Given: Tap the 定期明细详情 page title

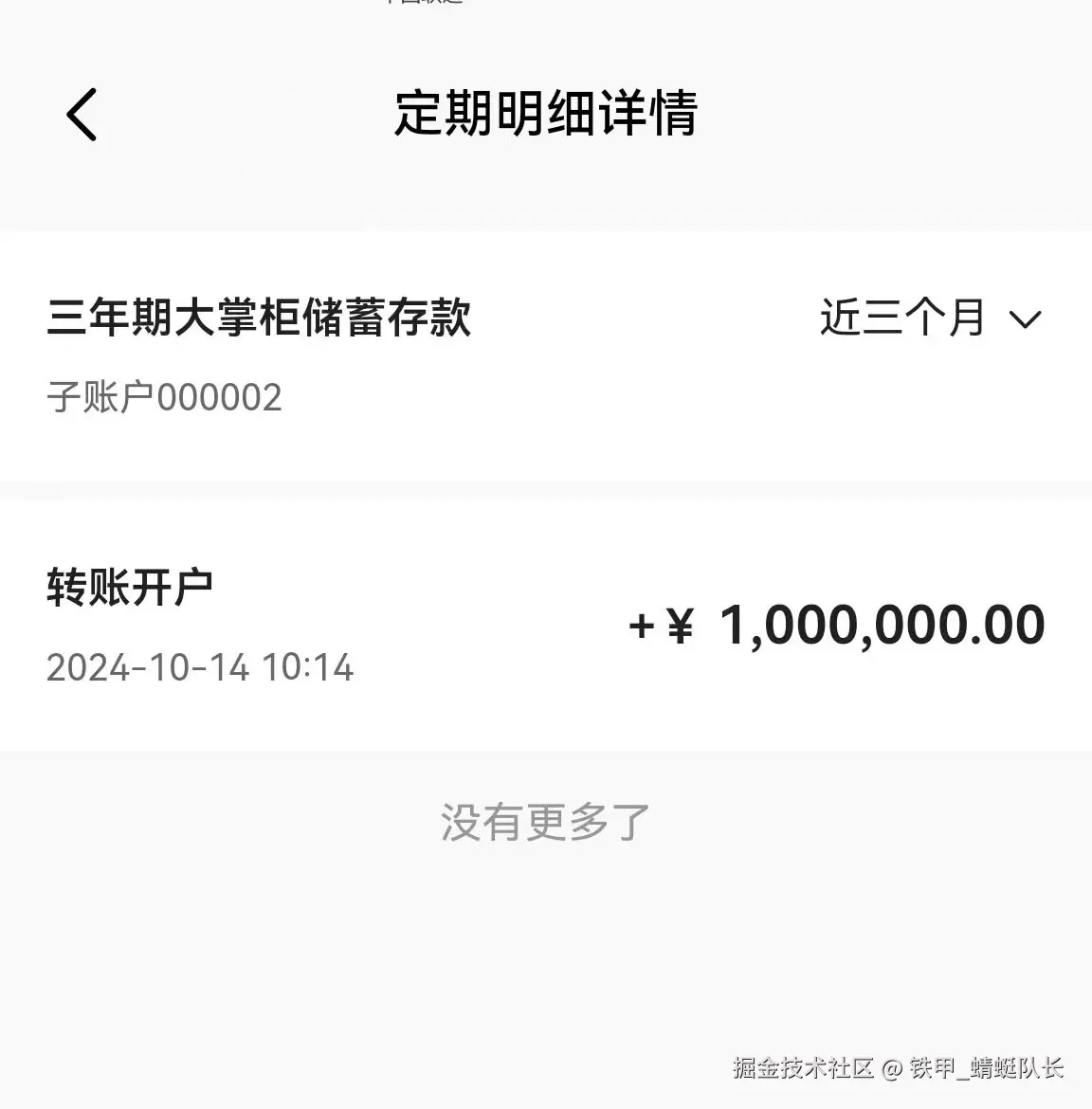Looking at the screenshot, I should coord(545,114).
